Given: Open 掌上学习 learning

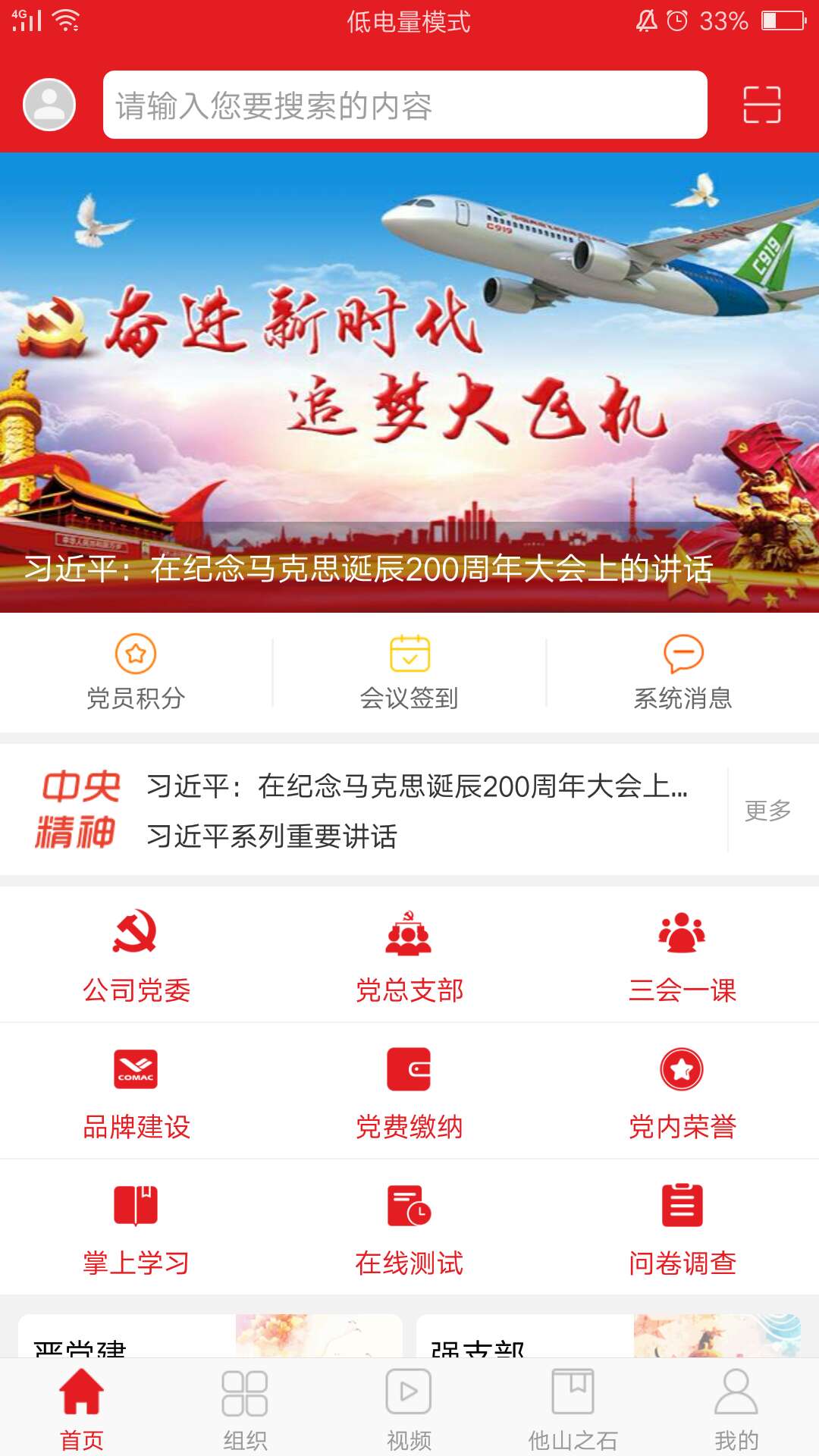Looking at the screenshot, I should 136,1230.
